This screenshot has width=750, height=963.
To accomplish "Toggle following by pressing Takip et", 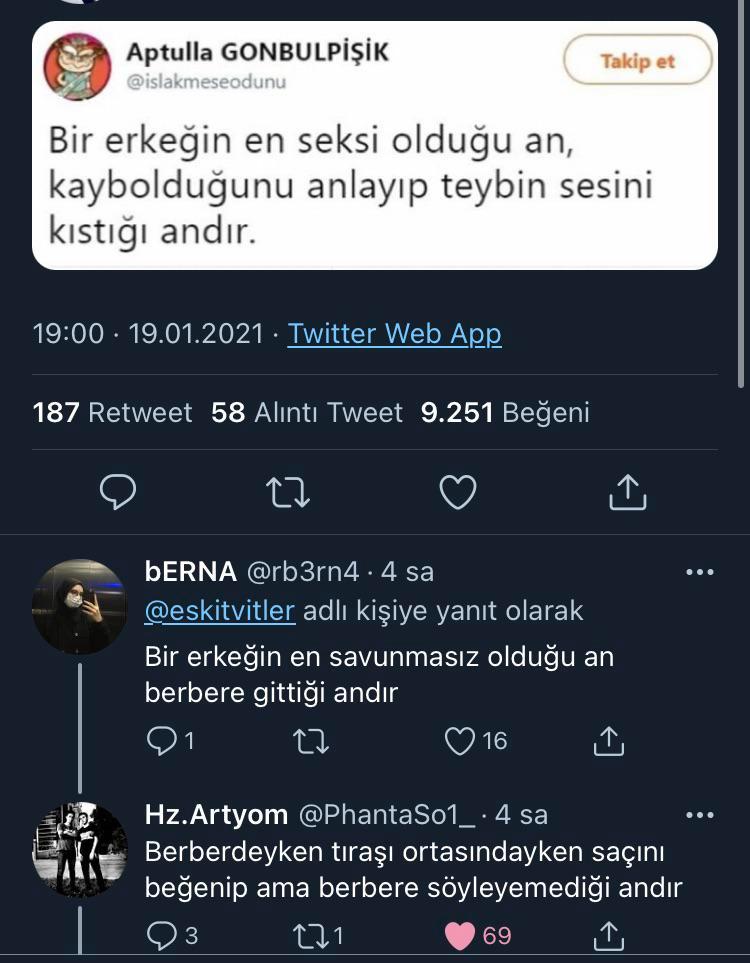I will [637, 60].
